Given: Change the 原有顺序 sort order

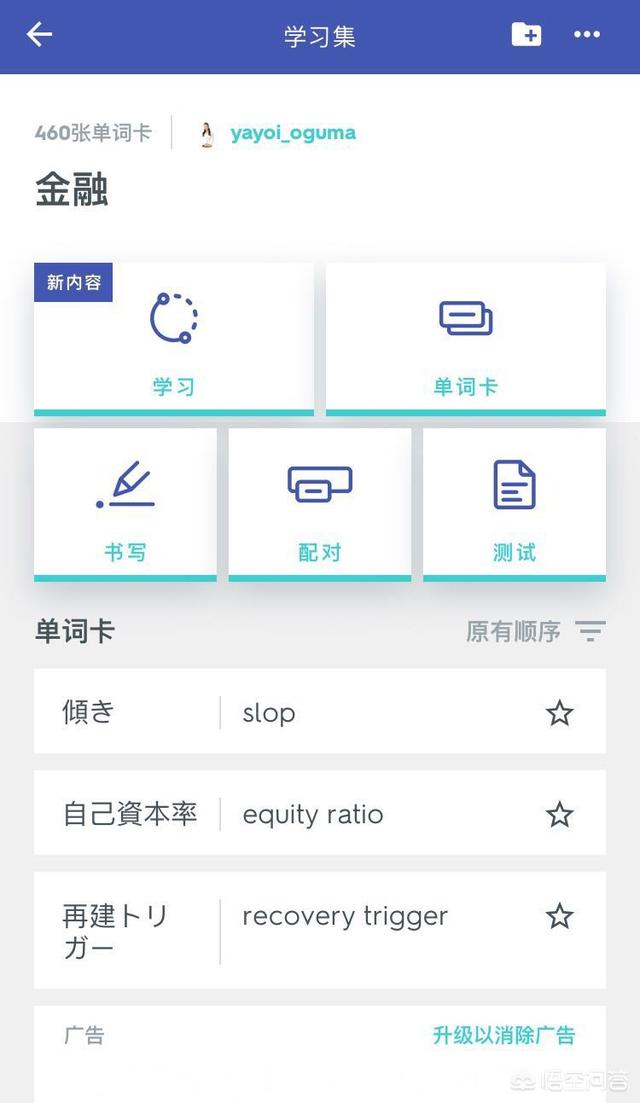Looking at the screenshot, I should [x=535, y=632].
